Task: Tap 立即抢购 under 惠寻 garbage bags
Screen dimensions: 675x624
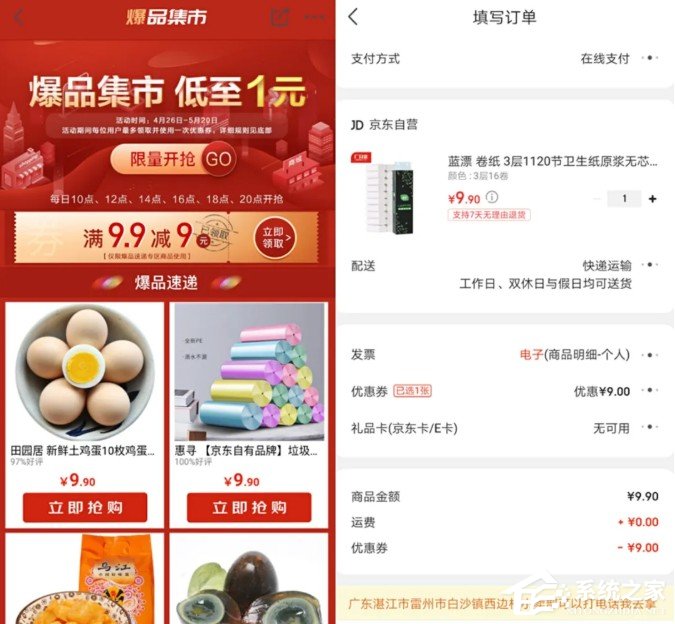Action: 250,507
